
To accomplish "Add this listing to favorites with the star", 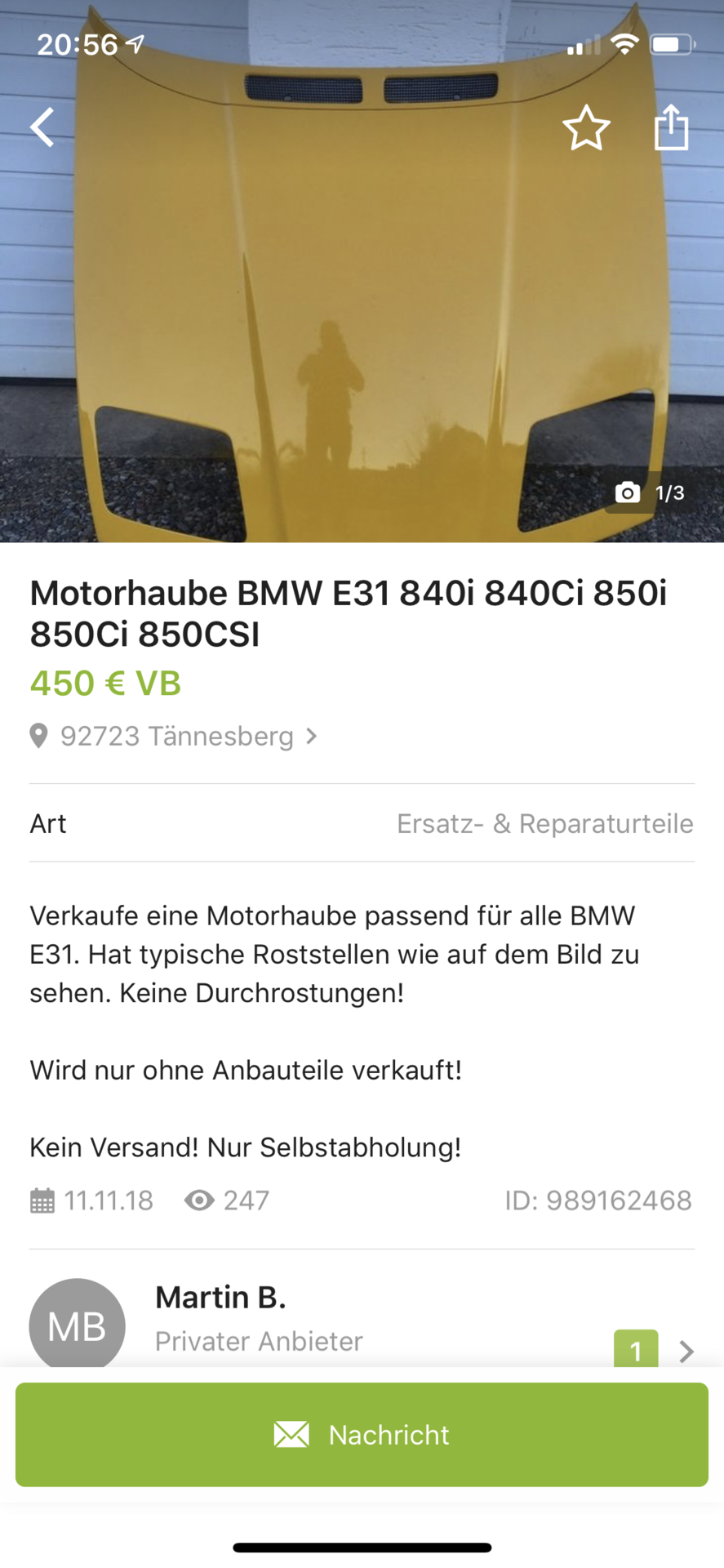I will tap(586, 128).
